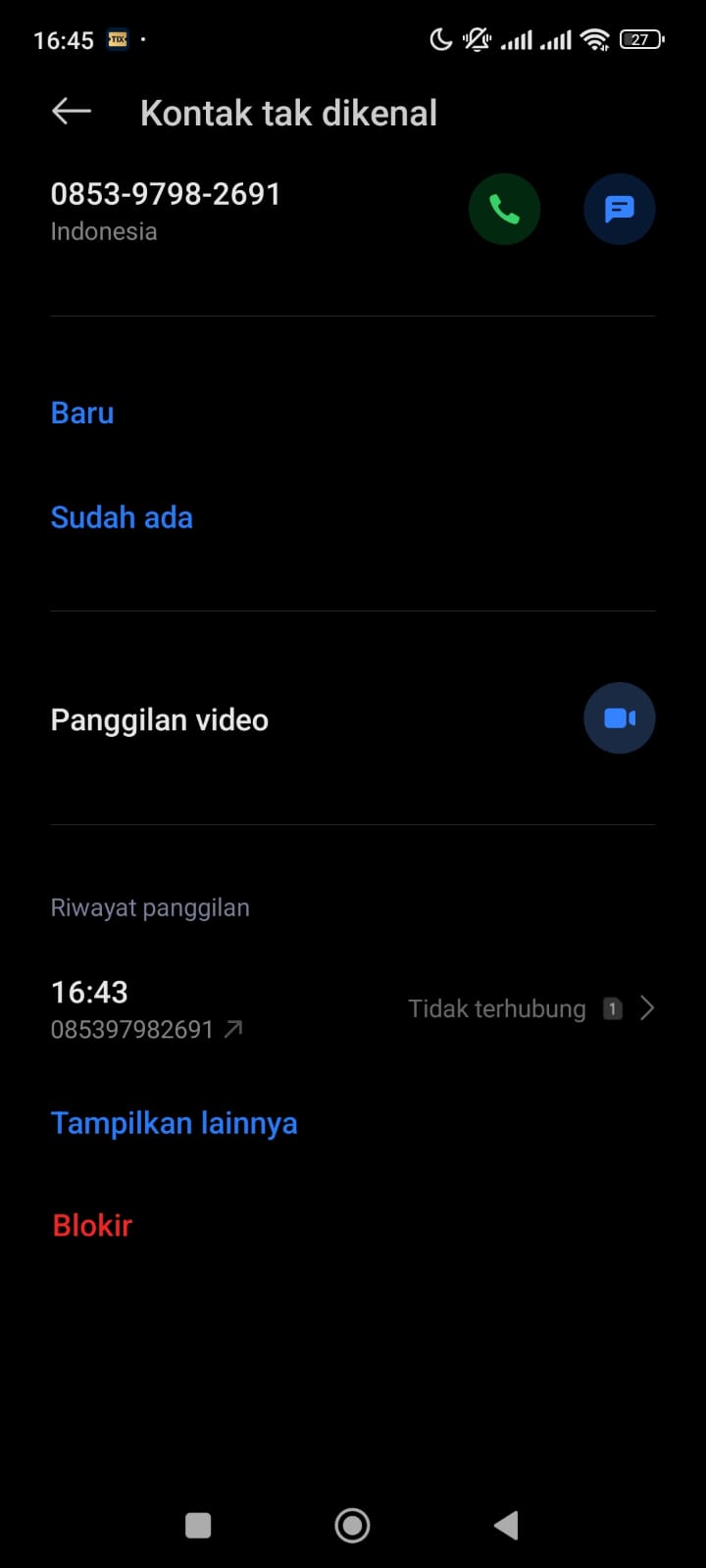
Task: Open recent apps with the square navigation button
Action: (198, 1525)
